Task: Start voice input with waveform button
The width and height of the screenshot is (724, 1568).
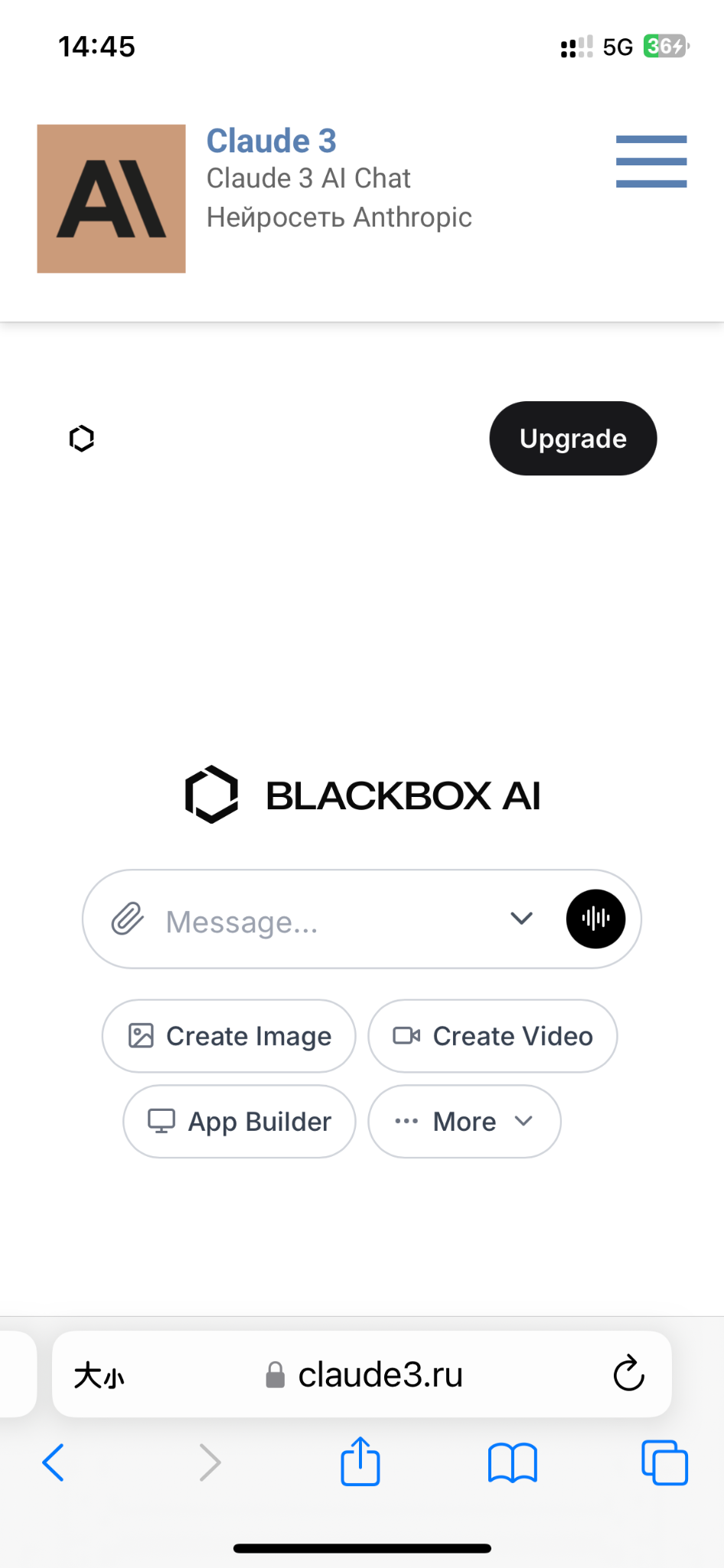Action: (x=595, y=919)
